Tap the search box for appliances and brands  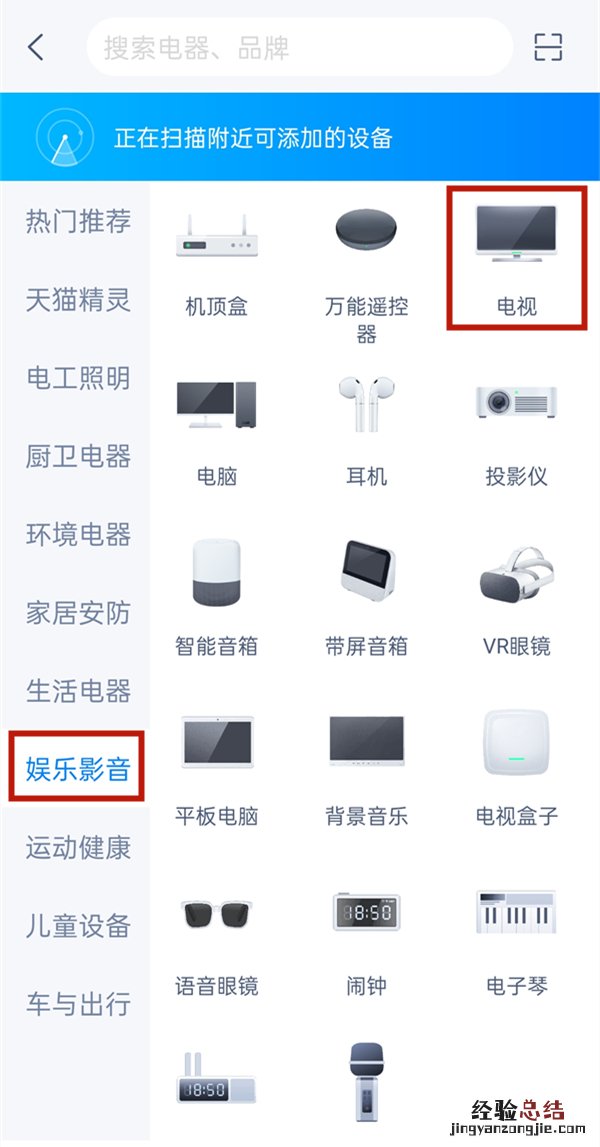[x=300, y=47]
